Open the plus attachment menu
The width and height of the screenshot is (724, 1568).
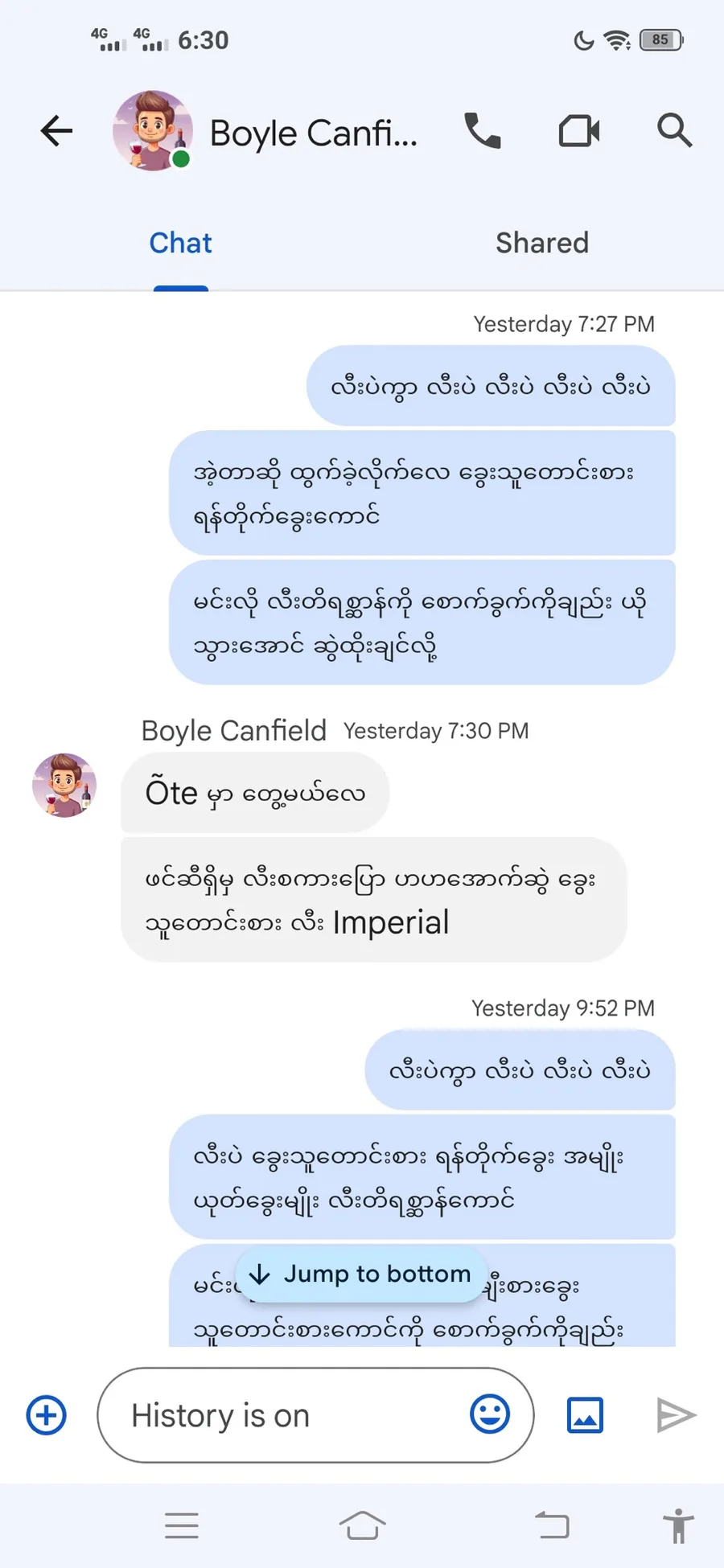(x=47, y=1415)
